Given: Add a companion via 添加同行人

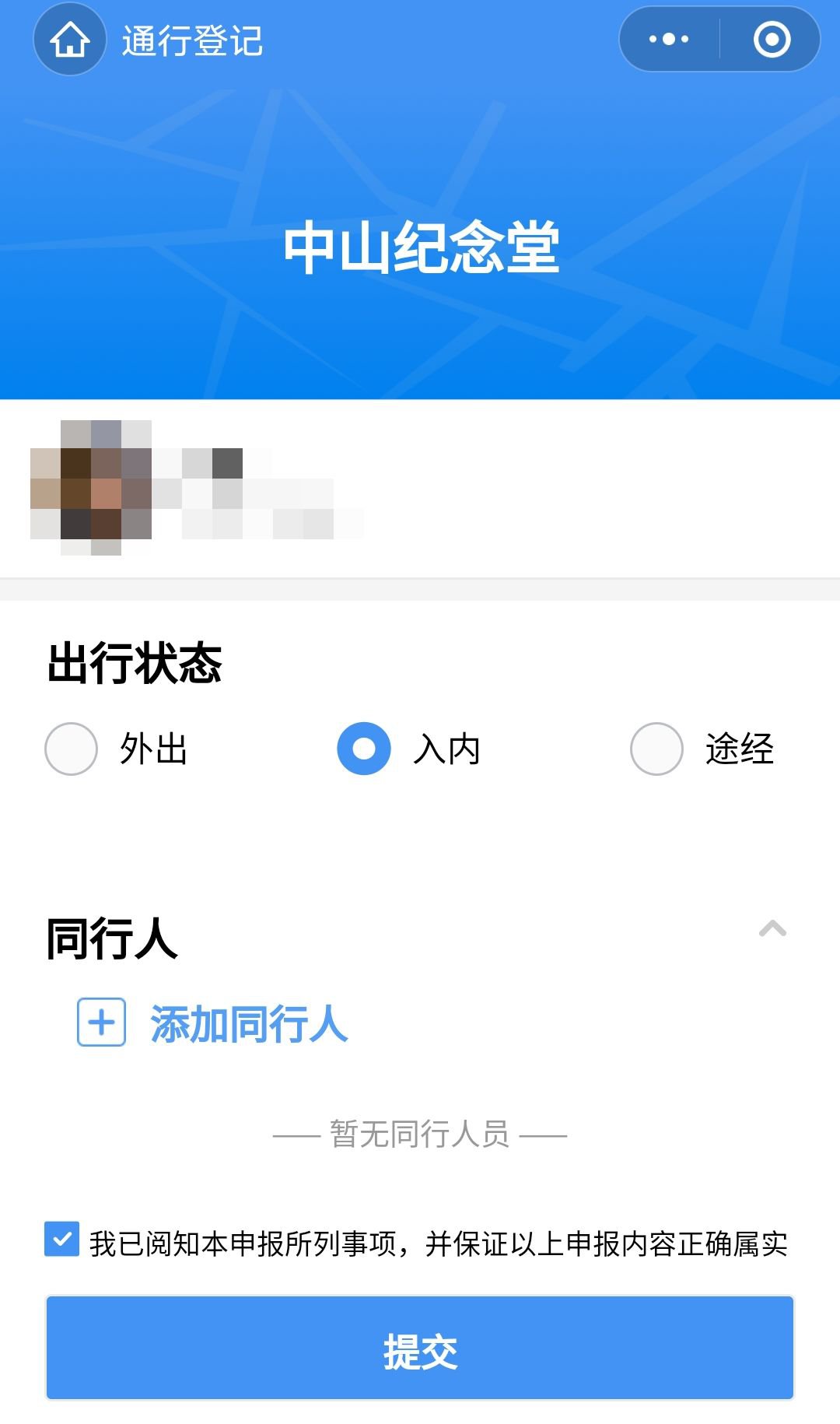Looking at the screenshot, I should click(x=213, y=1022).
